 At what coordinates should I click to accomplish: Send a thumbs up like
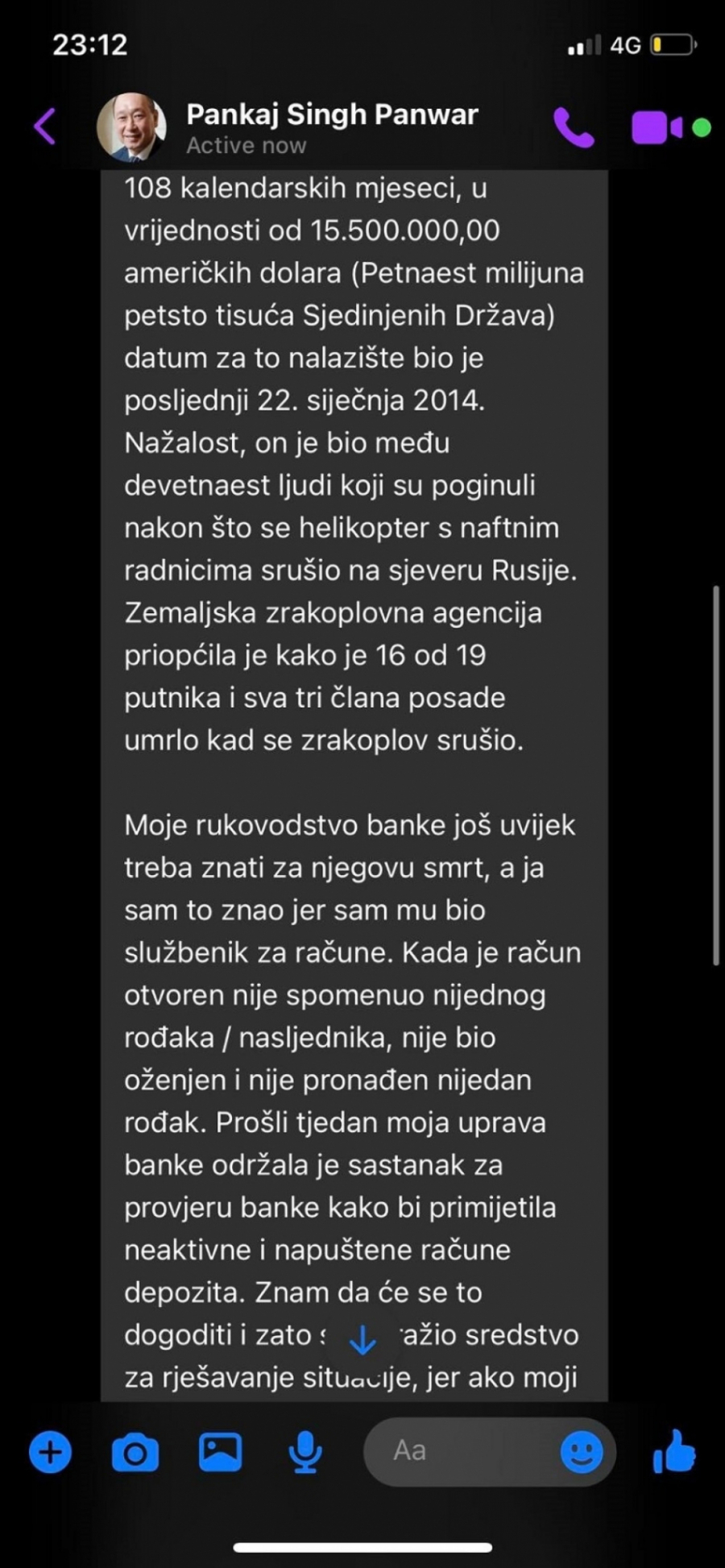coord(673,1452)
